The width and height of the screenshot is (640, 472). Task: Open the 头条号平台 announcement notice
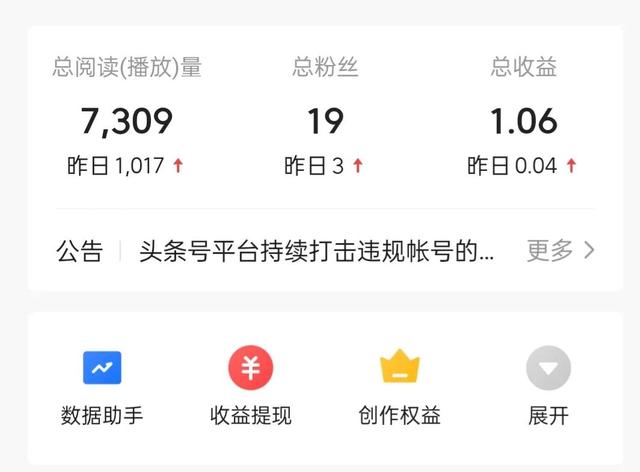pyautogui.click(x=317, y=250)
